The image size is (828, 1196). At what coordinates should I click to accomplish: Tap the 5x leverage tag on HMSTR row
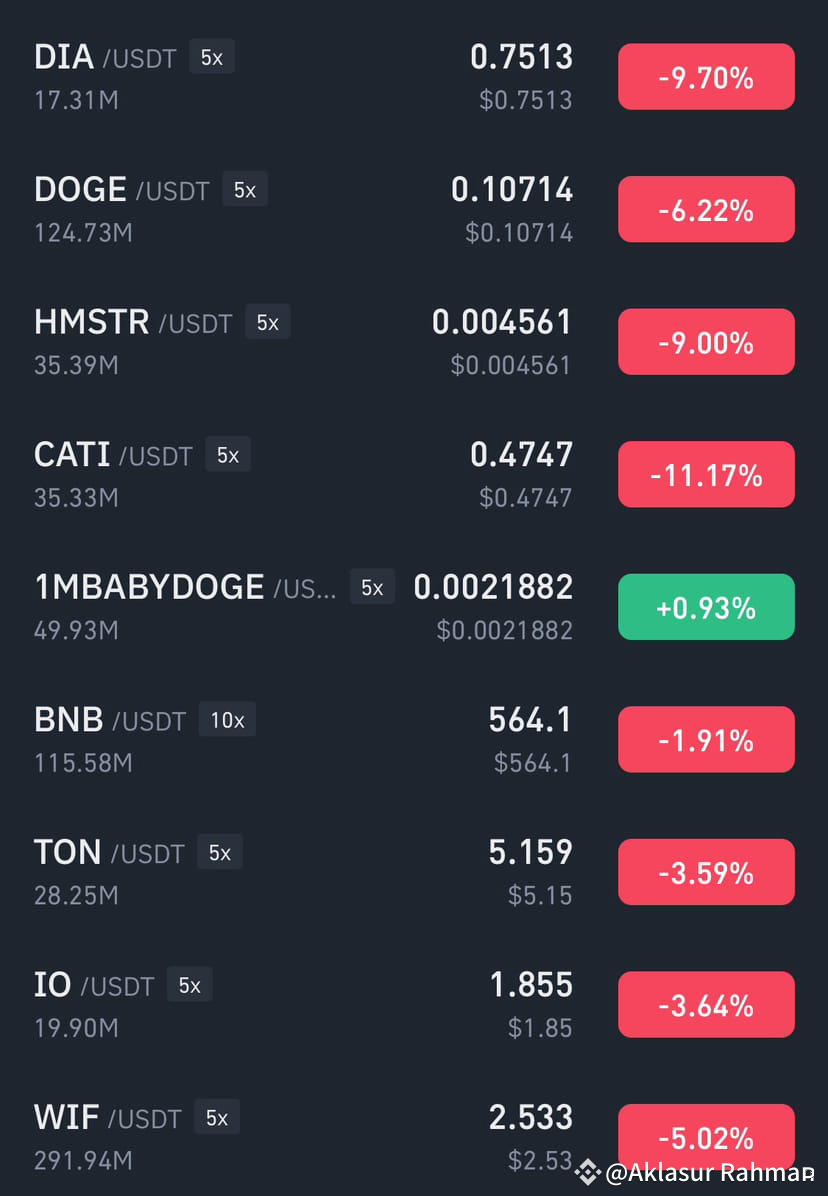click(267, 322)
